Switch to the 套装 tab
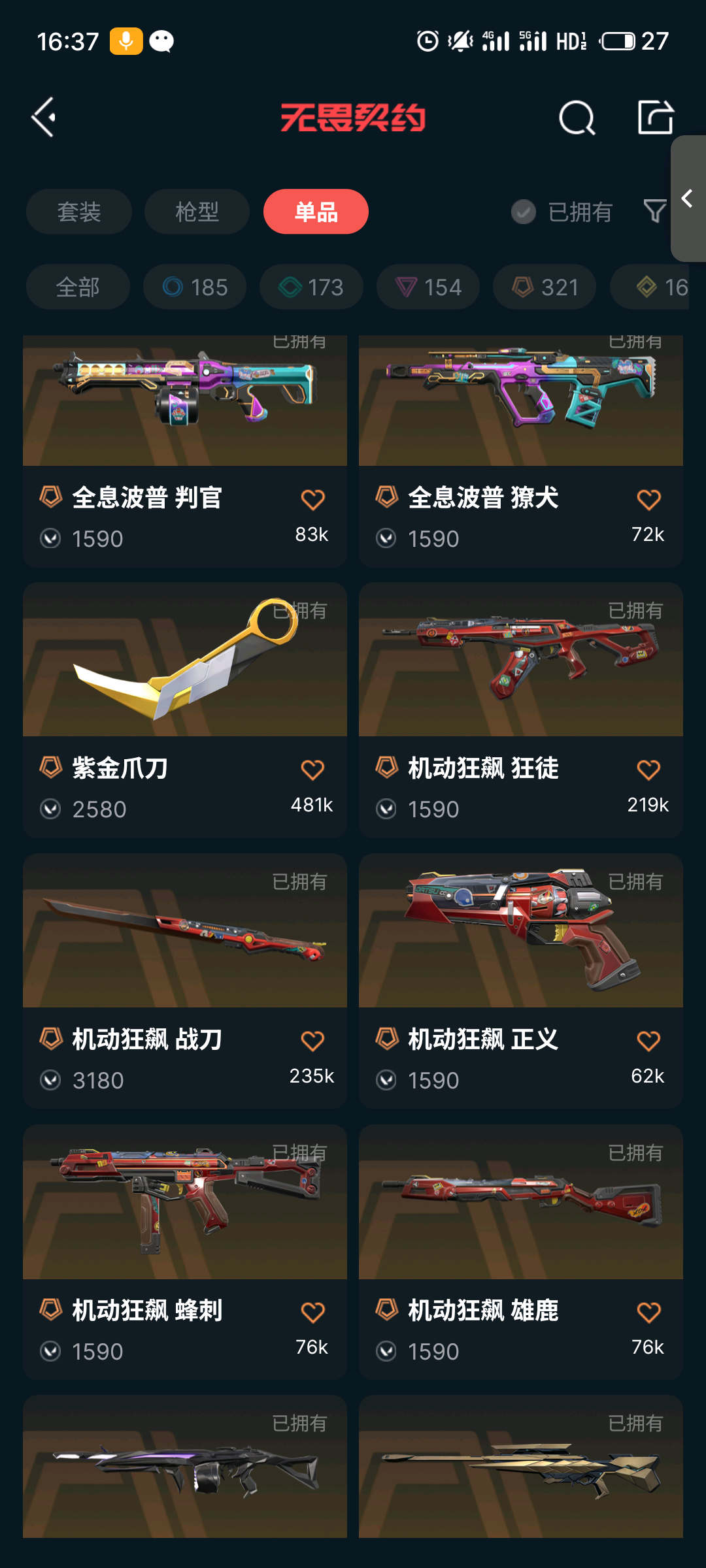The image size is (706, 1568). tap(79, 212)
